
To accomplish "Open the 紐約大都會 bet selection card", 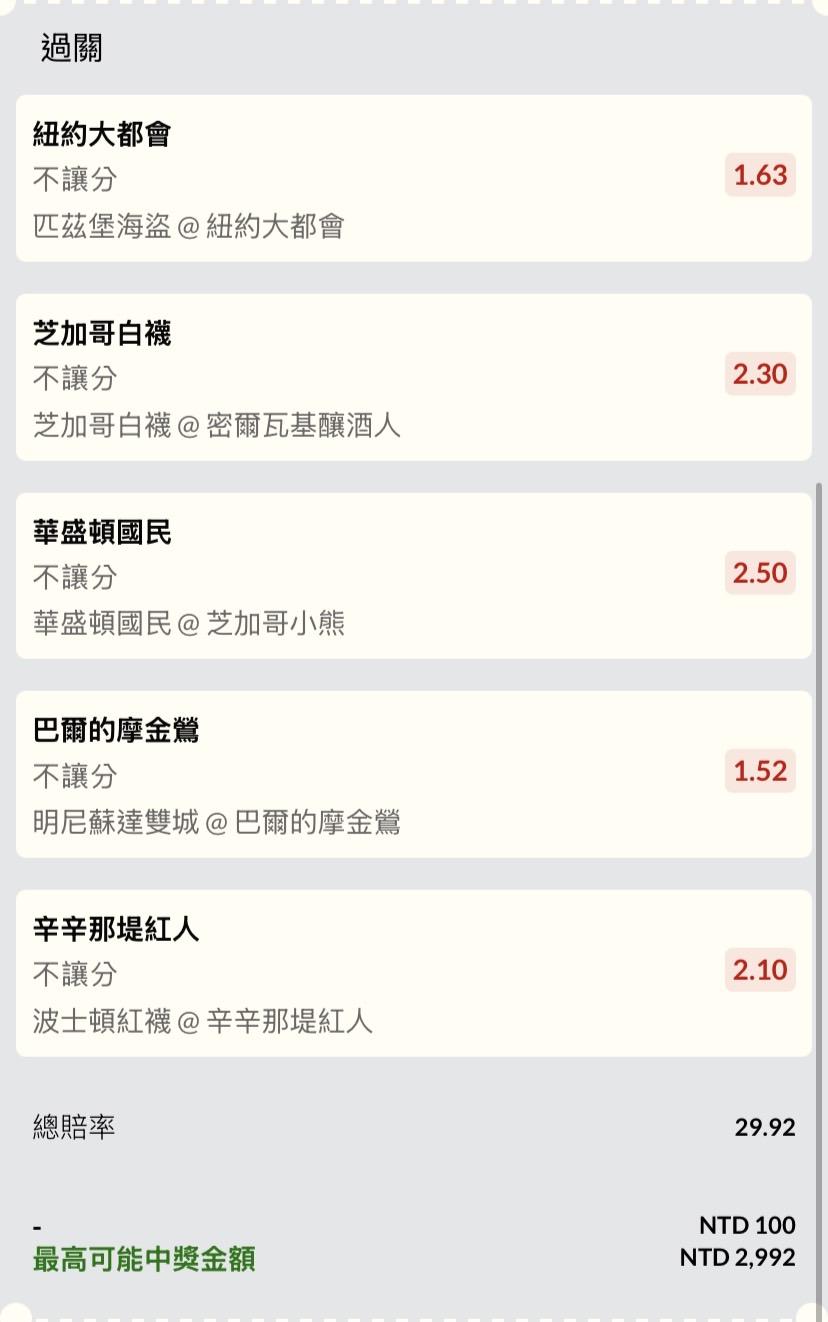I will click(413, 178).
